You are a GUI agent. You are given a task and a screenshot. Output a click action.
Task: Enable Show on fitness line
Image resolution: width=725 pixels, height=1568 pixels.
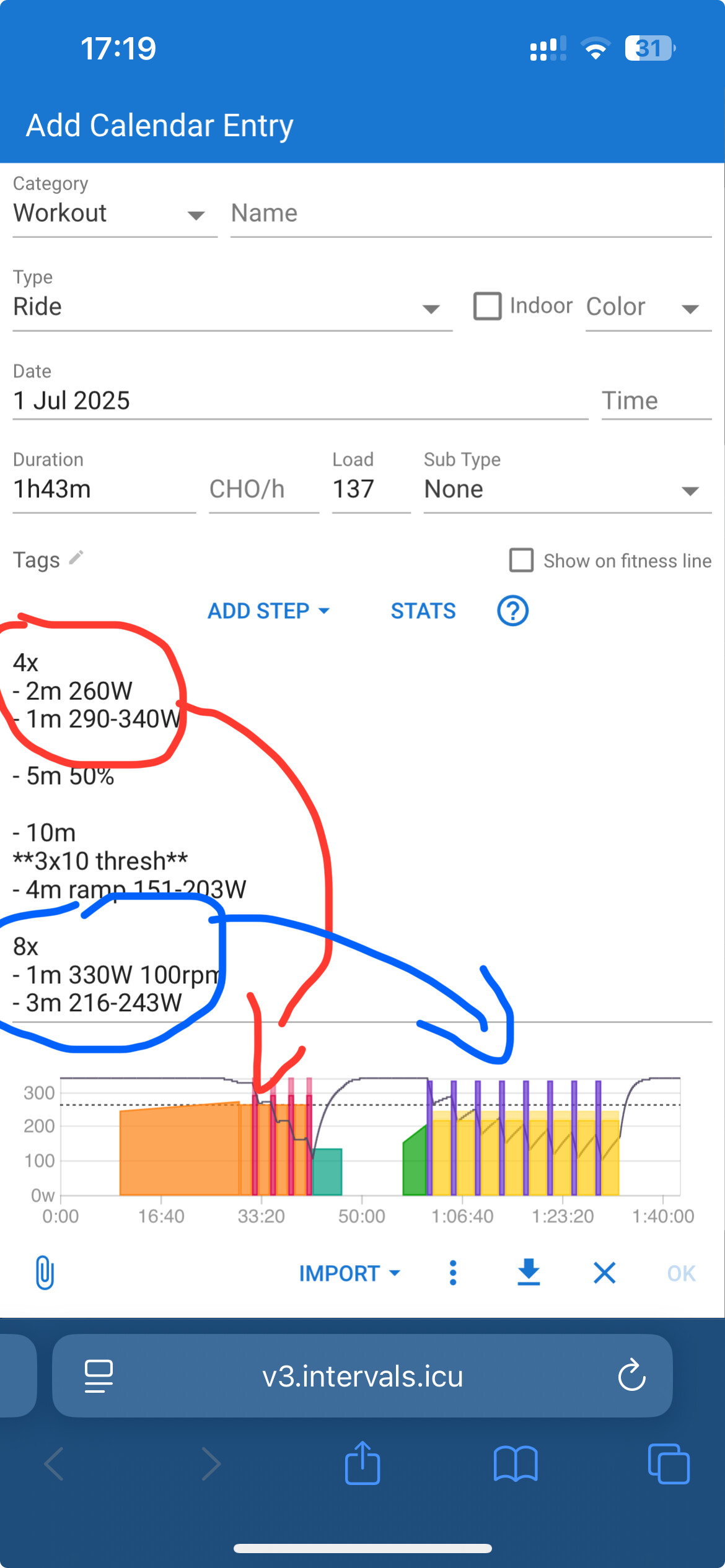tap(522, 560)
